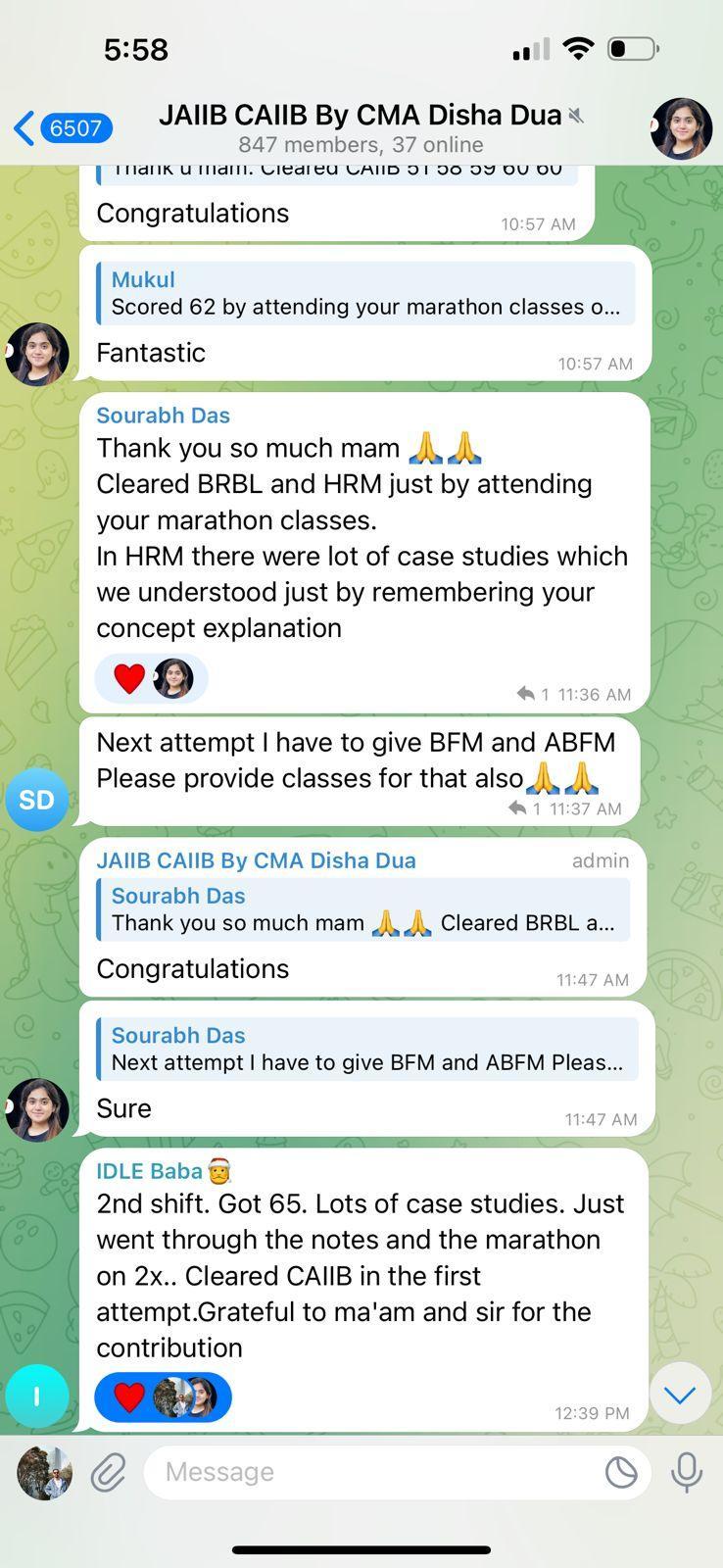Tap the heart reaction on IDLE Baba's message
Screen dimensions: 723x1568
[129, 1397]
